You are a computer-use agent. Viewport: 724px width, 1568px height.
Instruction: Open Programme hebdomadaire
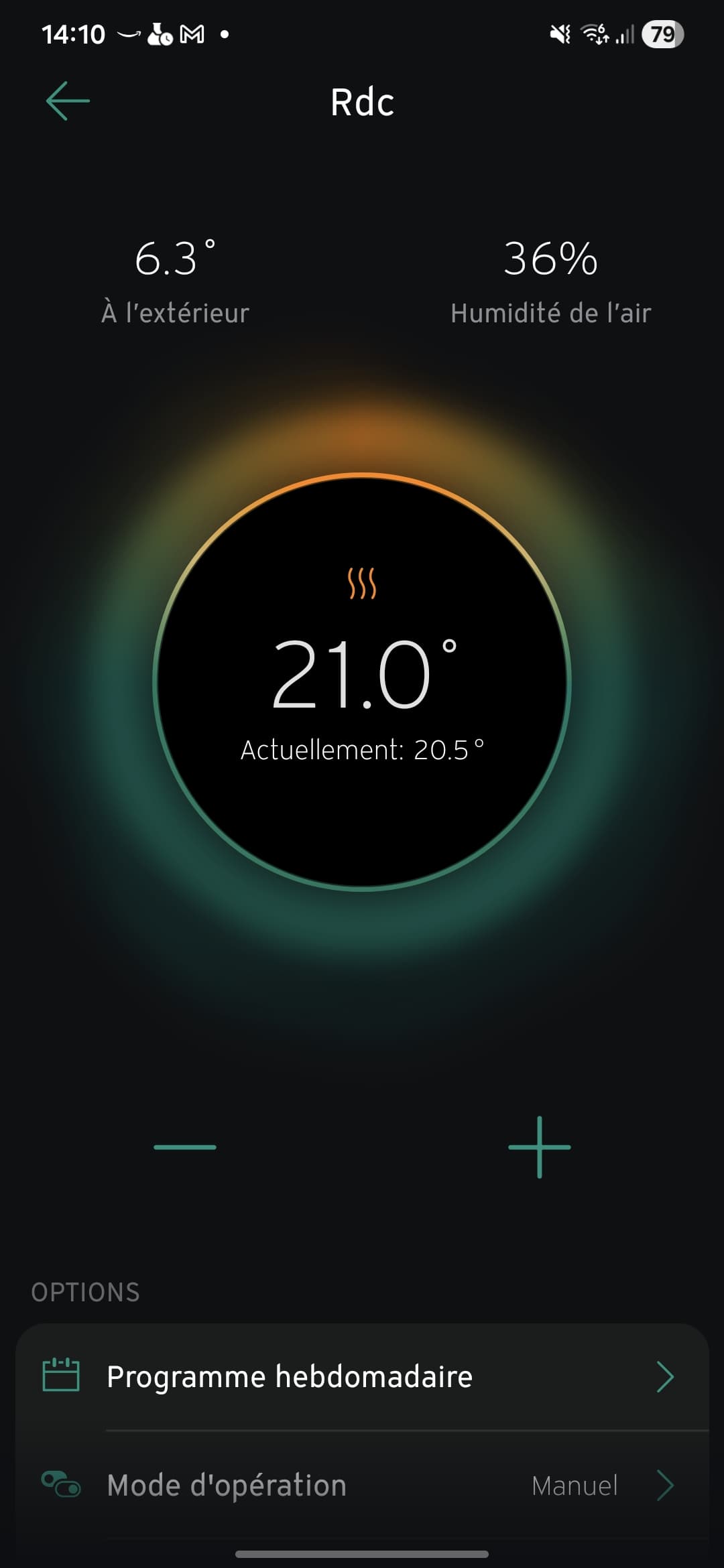click(x=362, y=1377)
